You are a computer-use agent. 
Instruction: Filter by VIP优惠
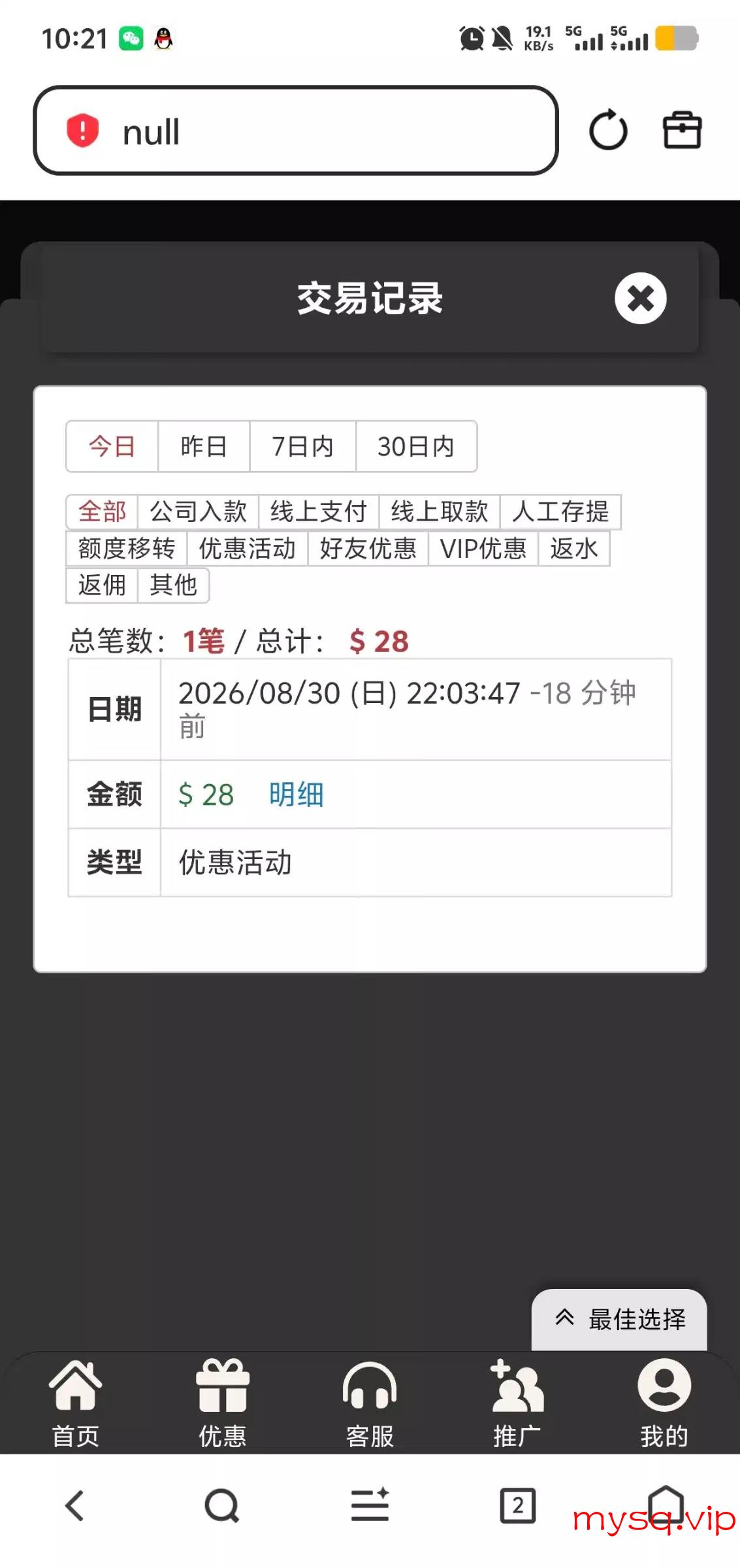point(483,549)
